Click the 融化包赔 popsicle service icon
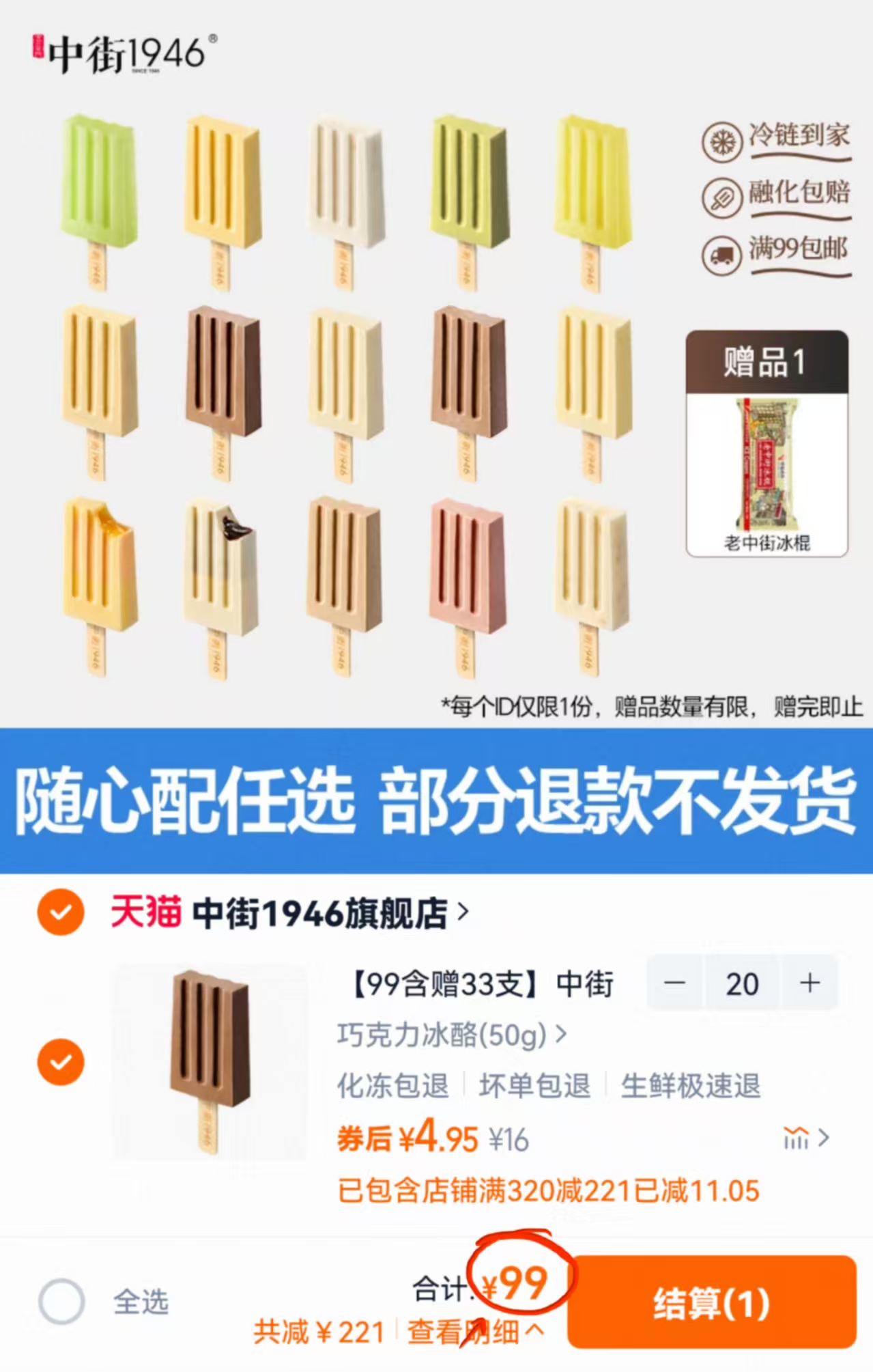Image resolution: width=873 pixels, height=1372 pixels. click(721, 197)
